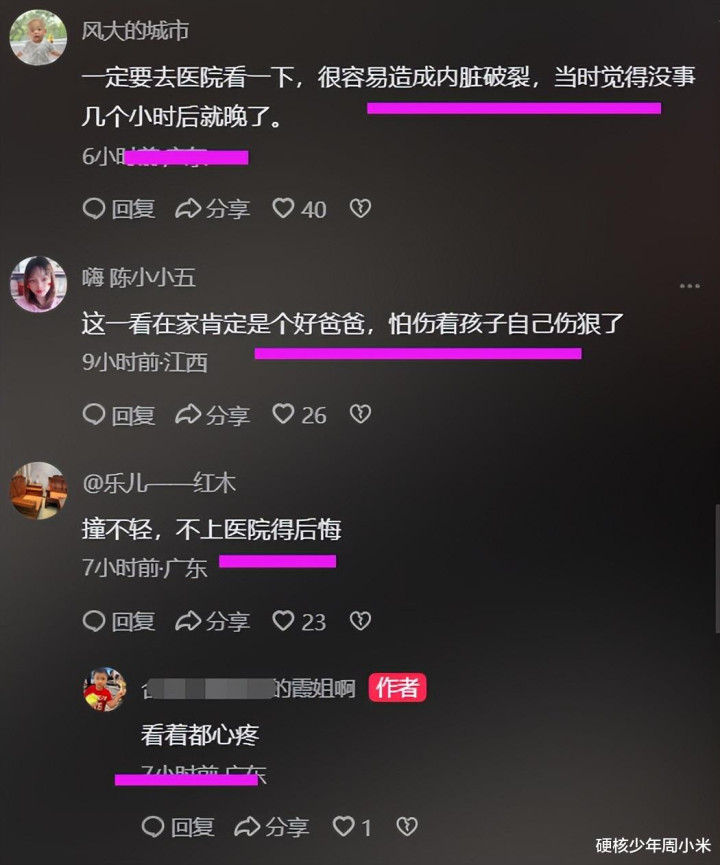Dislike 风大的城市's comment
The height and width of the screenshot is (865, 720).
click(x=360, y=208)
